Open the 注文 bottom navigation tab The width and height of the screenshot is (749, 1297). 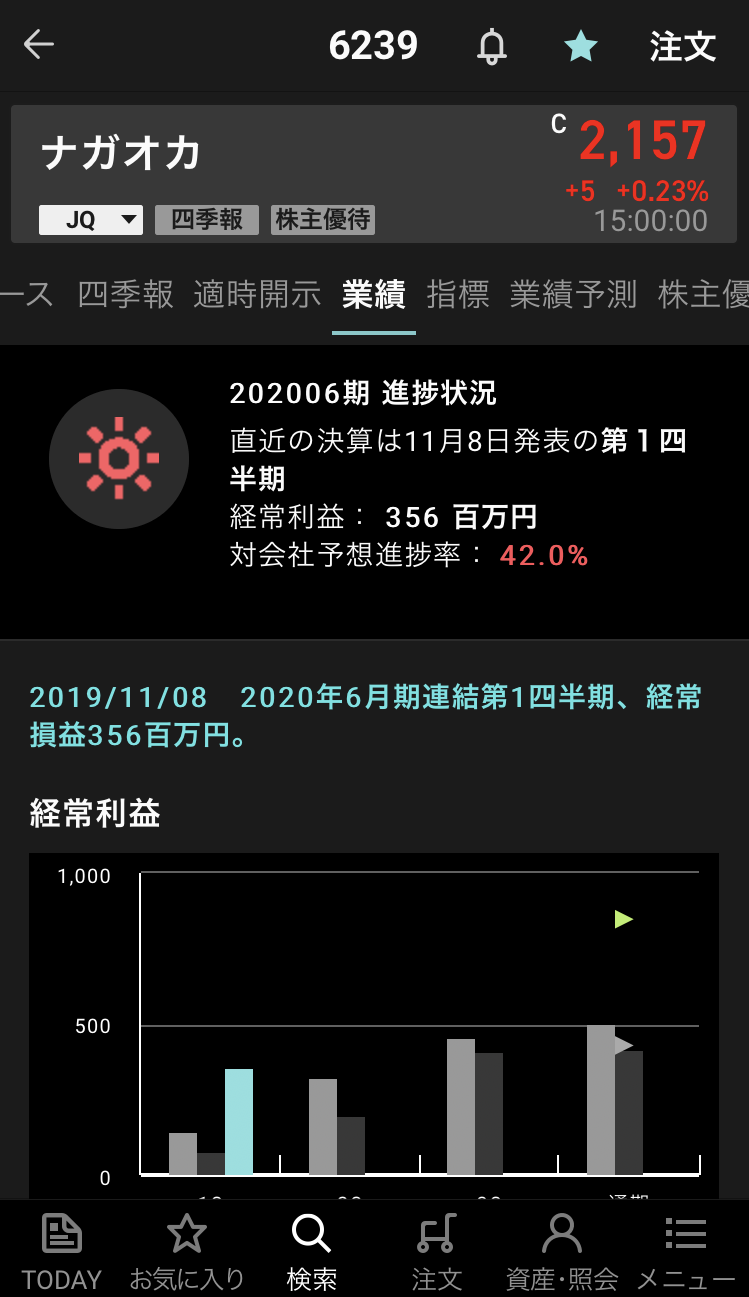pos(437,1250)
